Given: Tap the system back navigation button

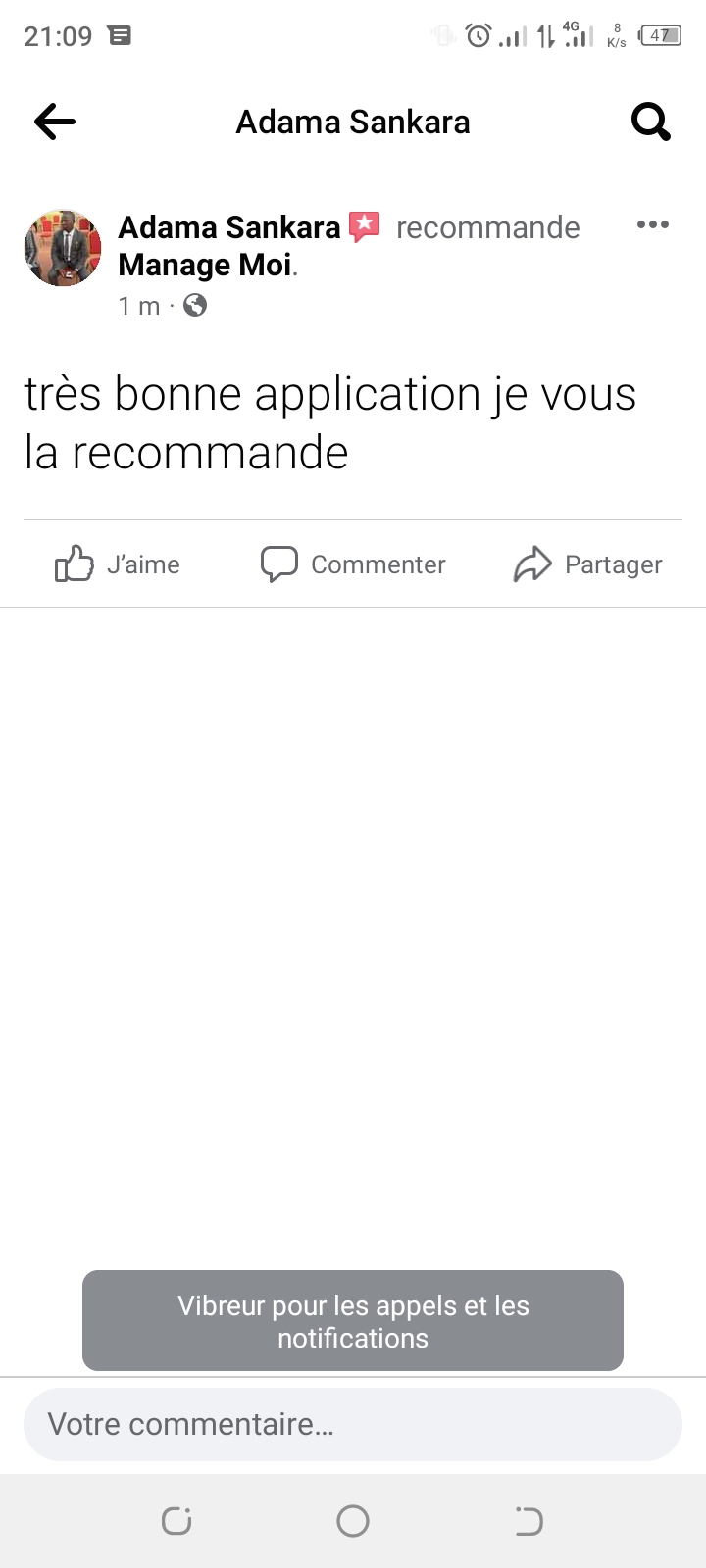Looking at the screenshot, I should (x=529, y=1521).
